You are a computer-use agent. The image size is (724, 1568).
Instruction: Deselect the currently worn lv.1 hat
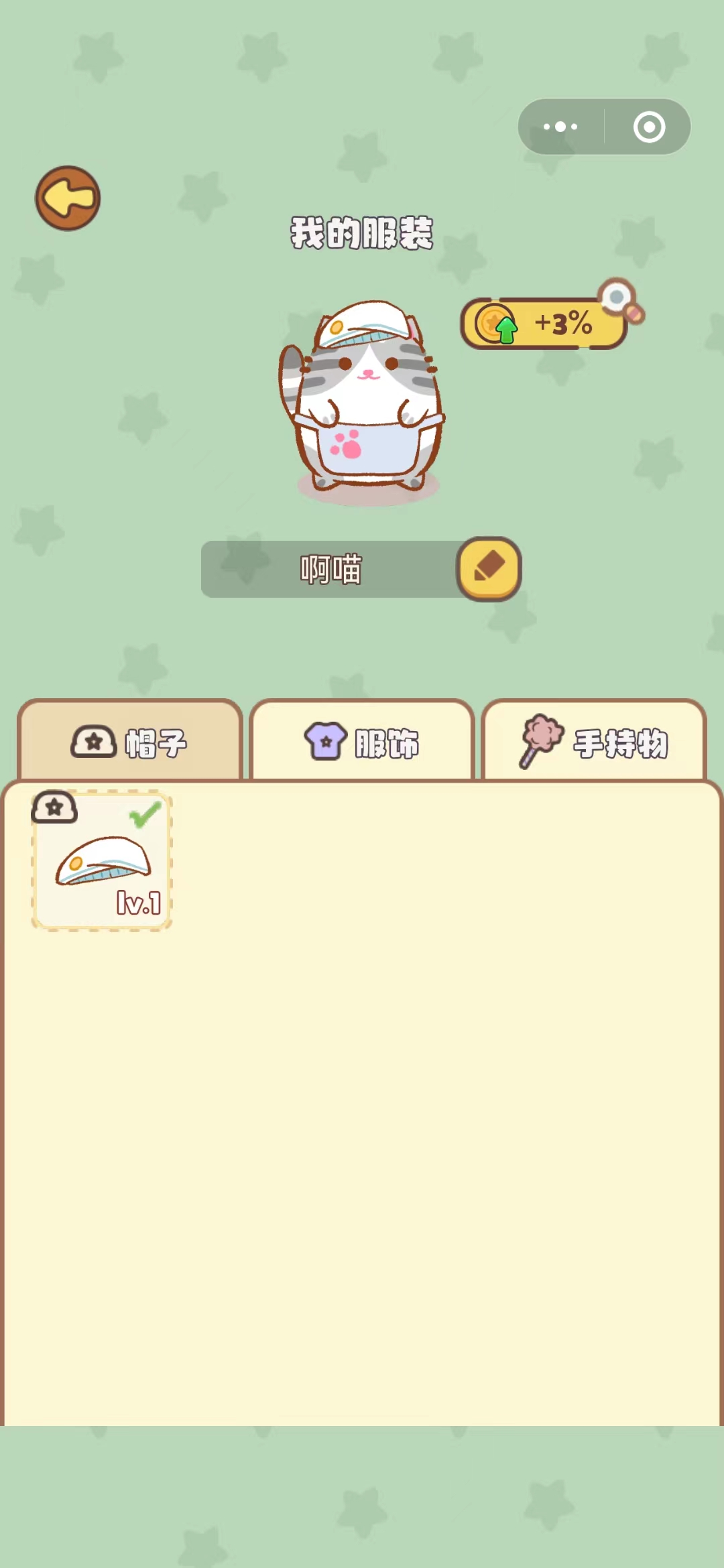tap(101, 861)
